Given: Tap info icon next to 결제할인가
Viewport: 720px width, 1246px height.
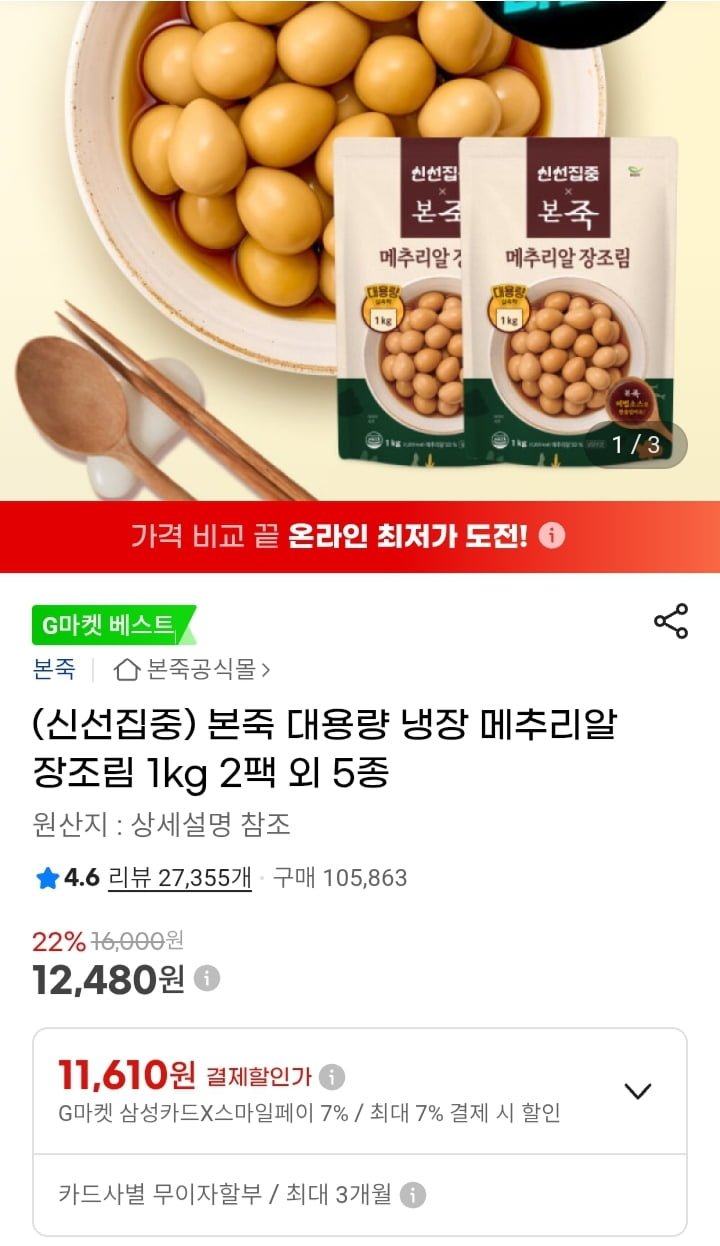Looking at the screenshot, I should point(332,1077).
